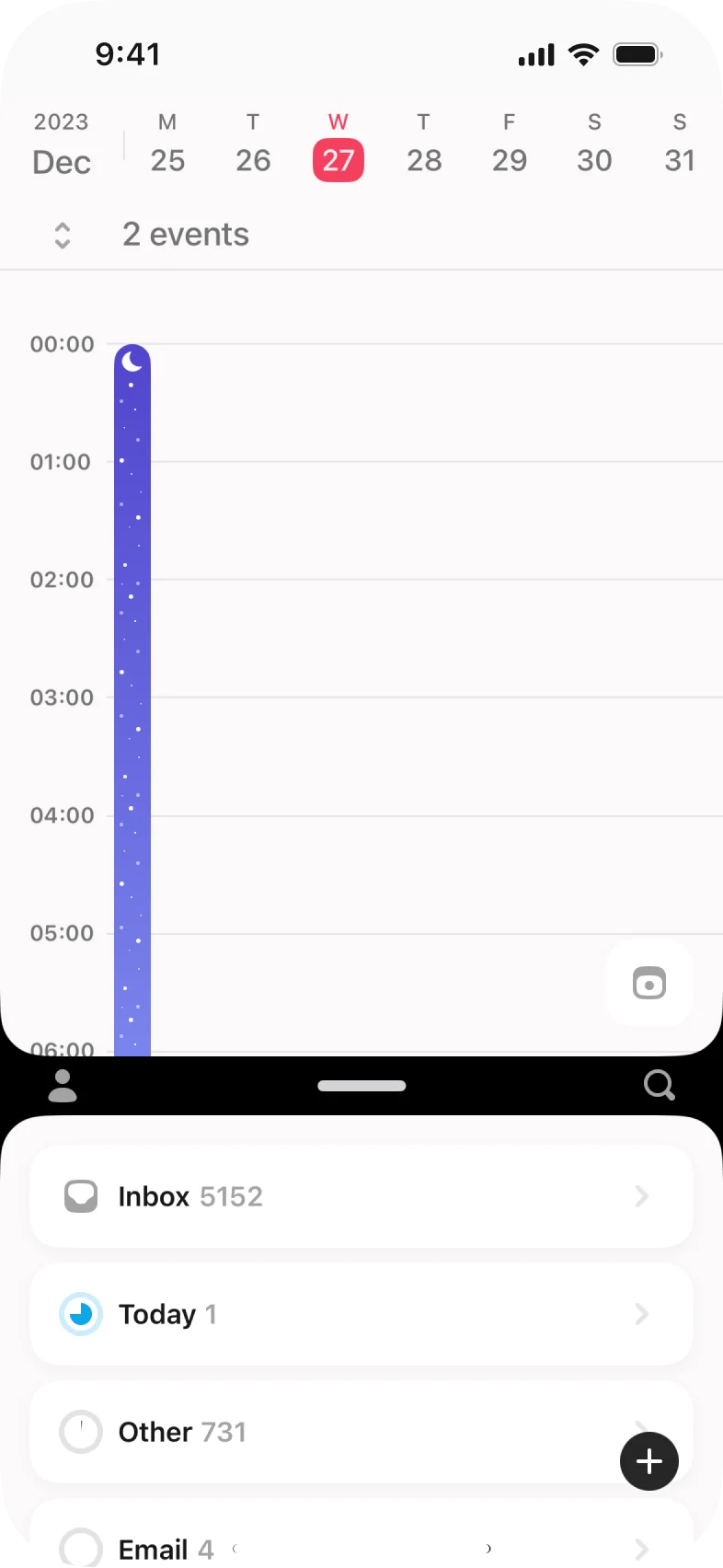Tap the jump-to-today calendar button
The image size is (723, 1568).
pyautogui.click(x=649, y=984)
